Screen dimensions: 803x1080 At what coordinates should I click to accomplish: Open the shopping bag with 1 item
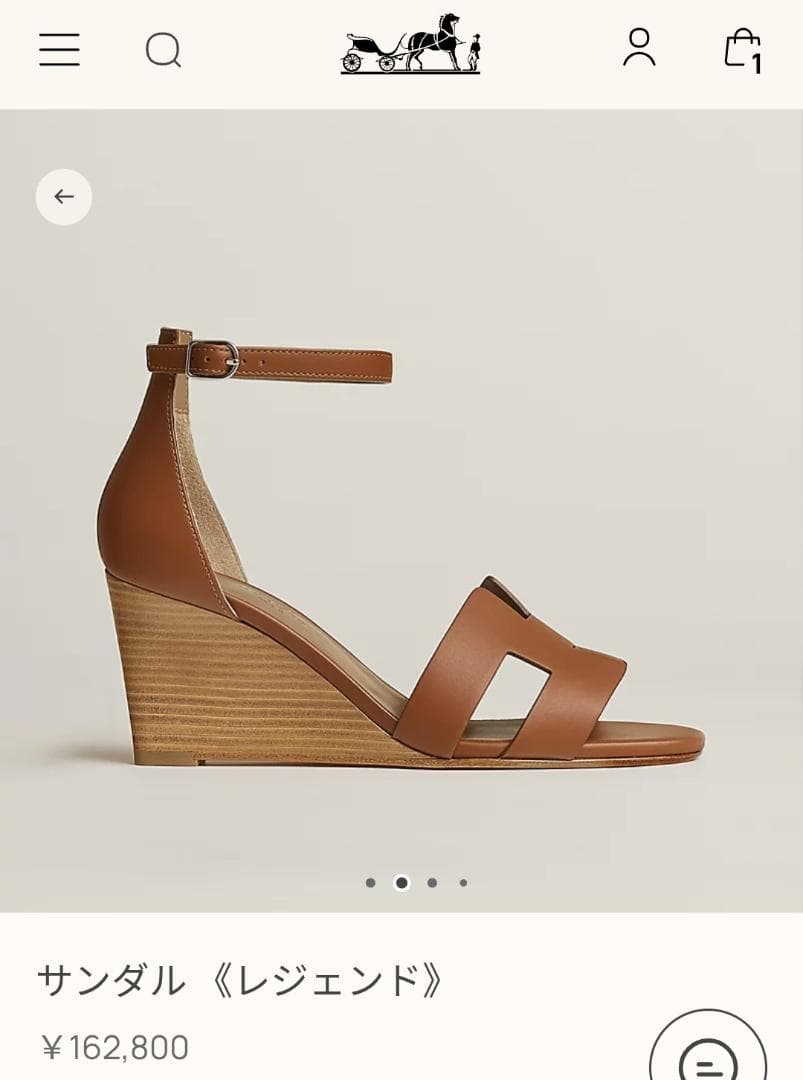point(742,49)
